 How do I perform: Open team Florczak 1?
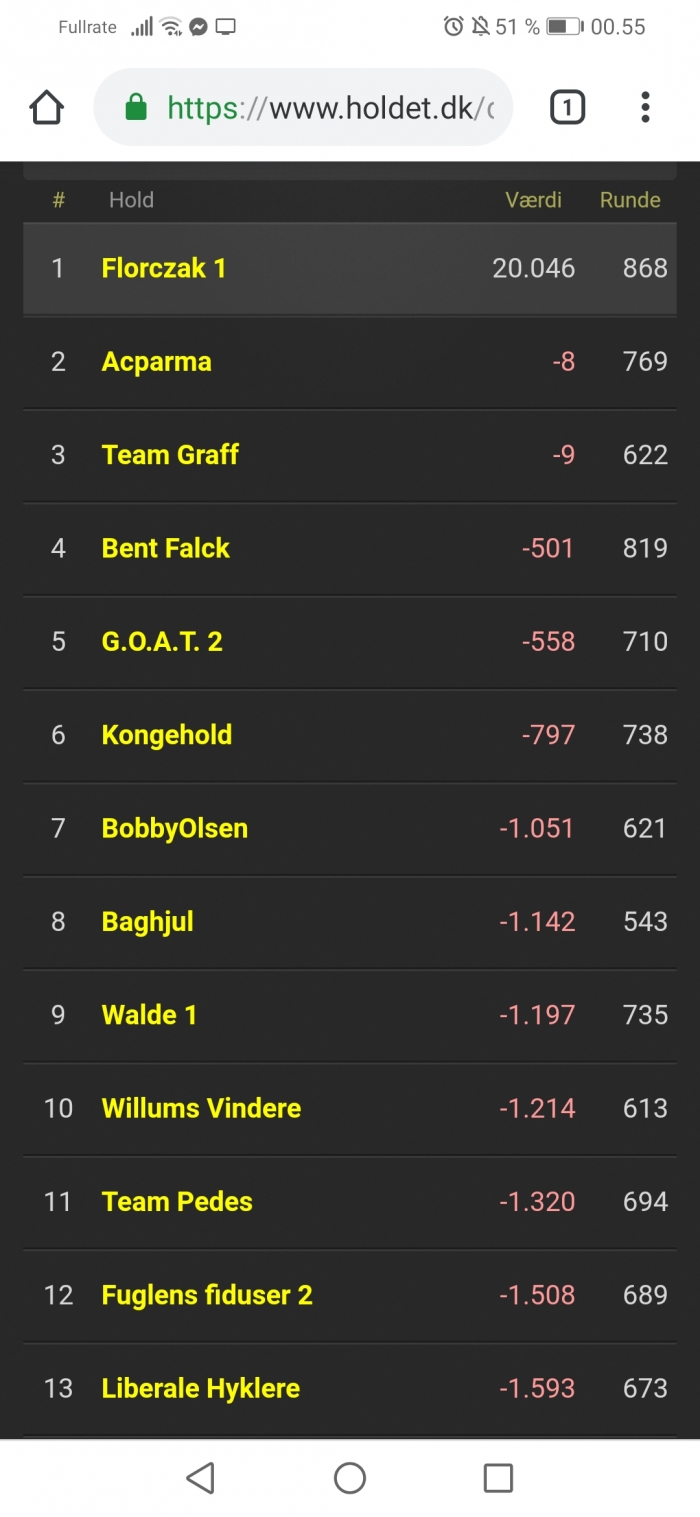tap(164, 268)
